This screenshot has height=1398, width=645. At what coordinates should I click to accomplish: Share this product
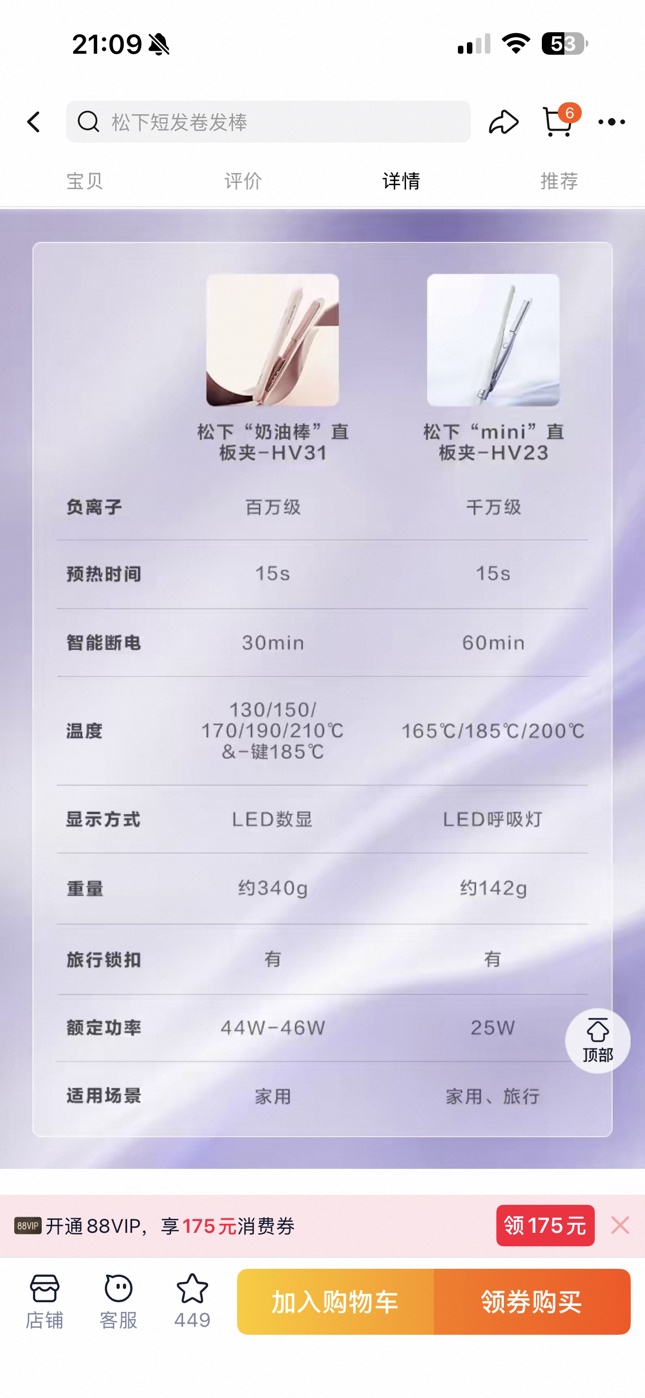point(503,122)
